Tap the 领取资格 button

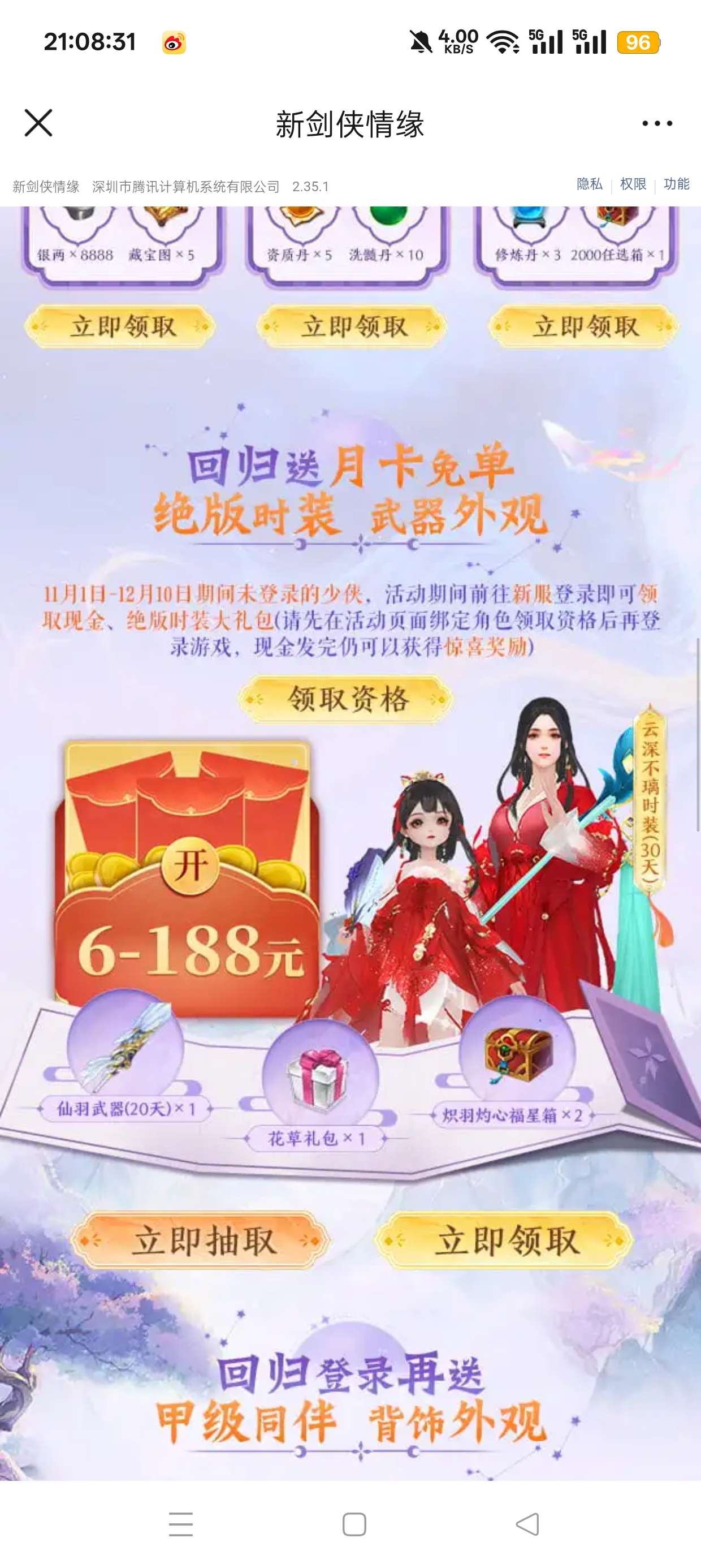pyautogui.click(x=347, y=699)
